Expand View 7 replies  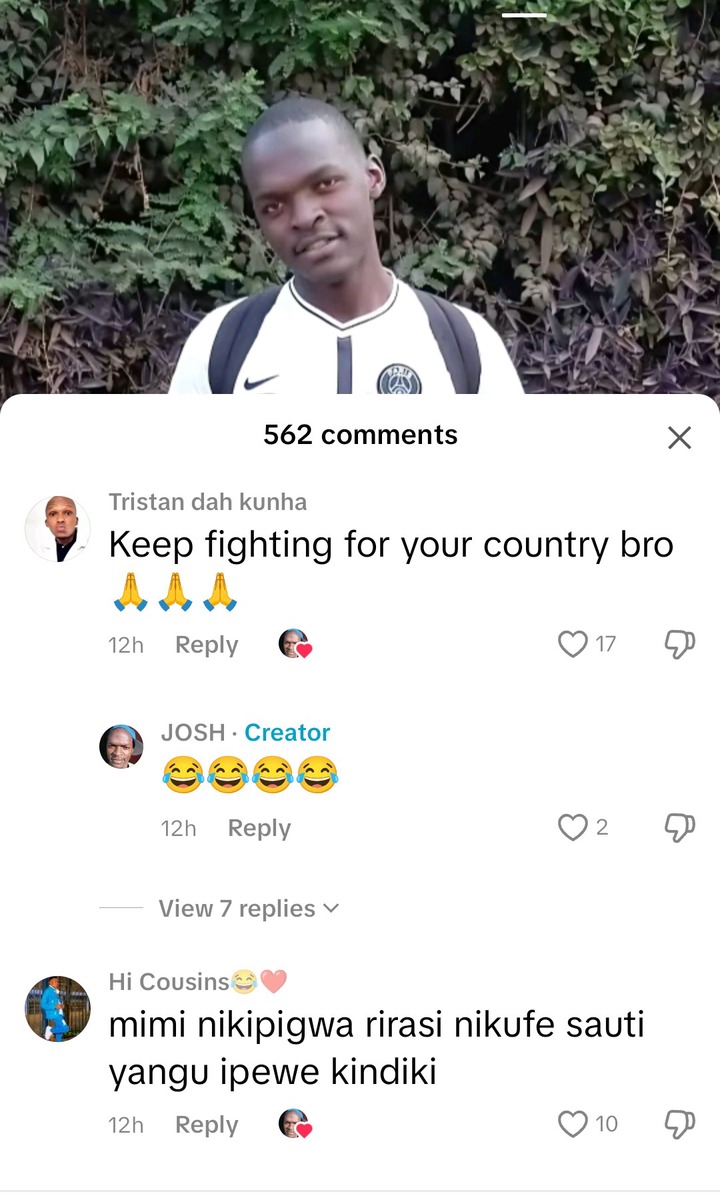(248, 908)
